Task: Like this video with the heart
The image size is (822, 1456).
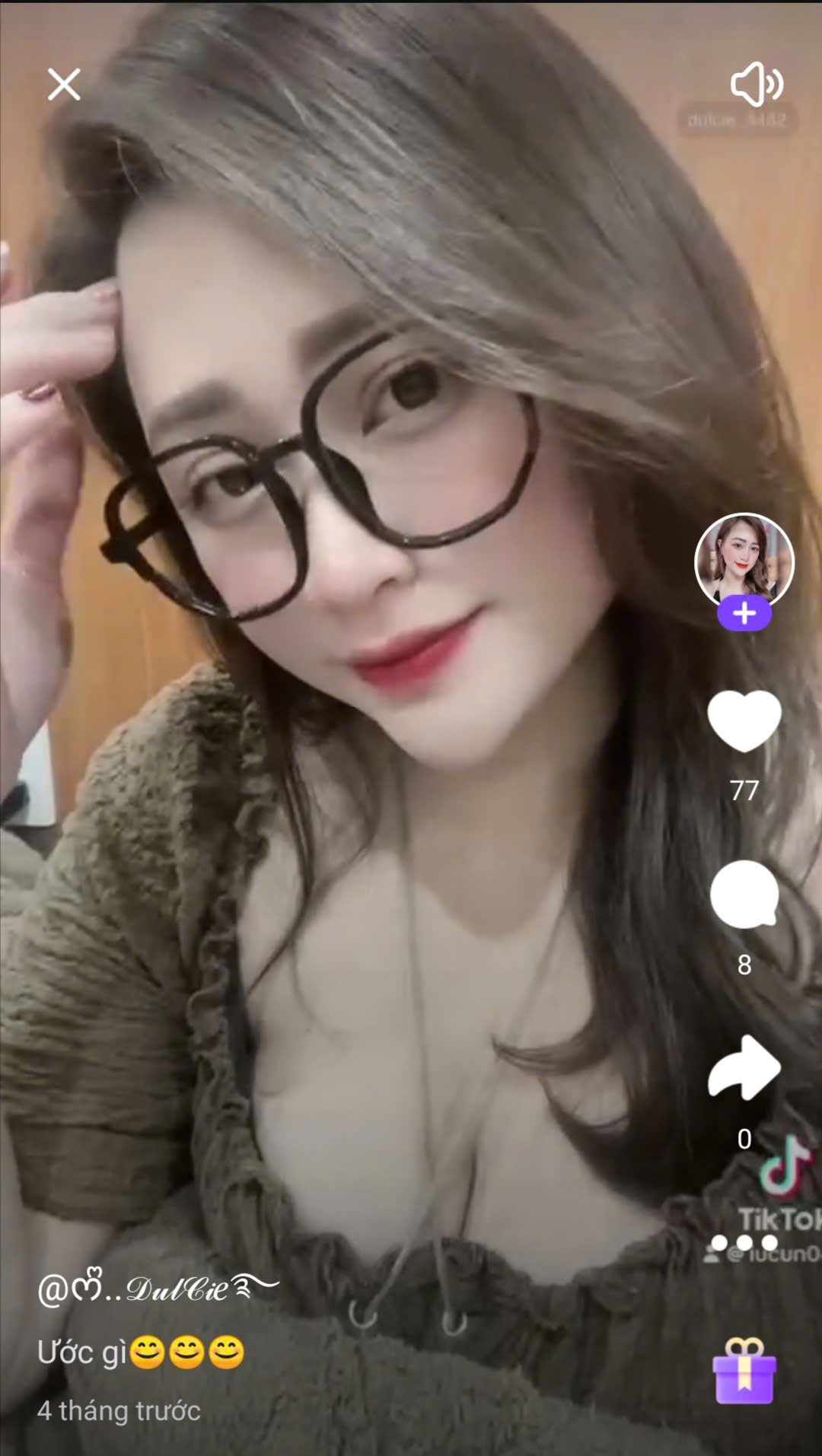Action: (x=744, y=721)
